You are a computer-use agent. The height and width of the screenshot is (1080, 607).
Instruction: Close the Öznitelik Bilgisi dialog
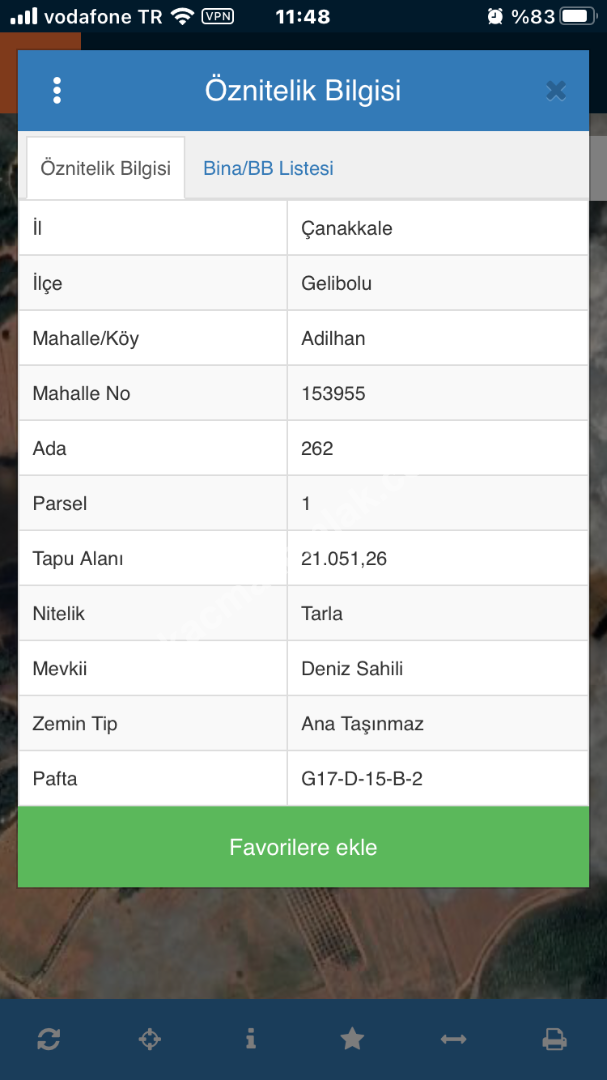click(556, 91)
